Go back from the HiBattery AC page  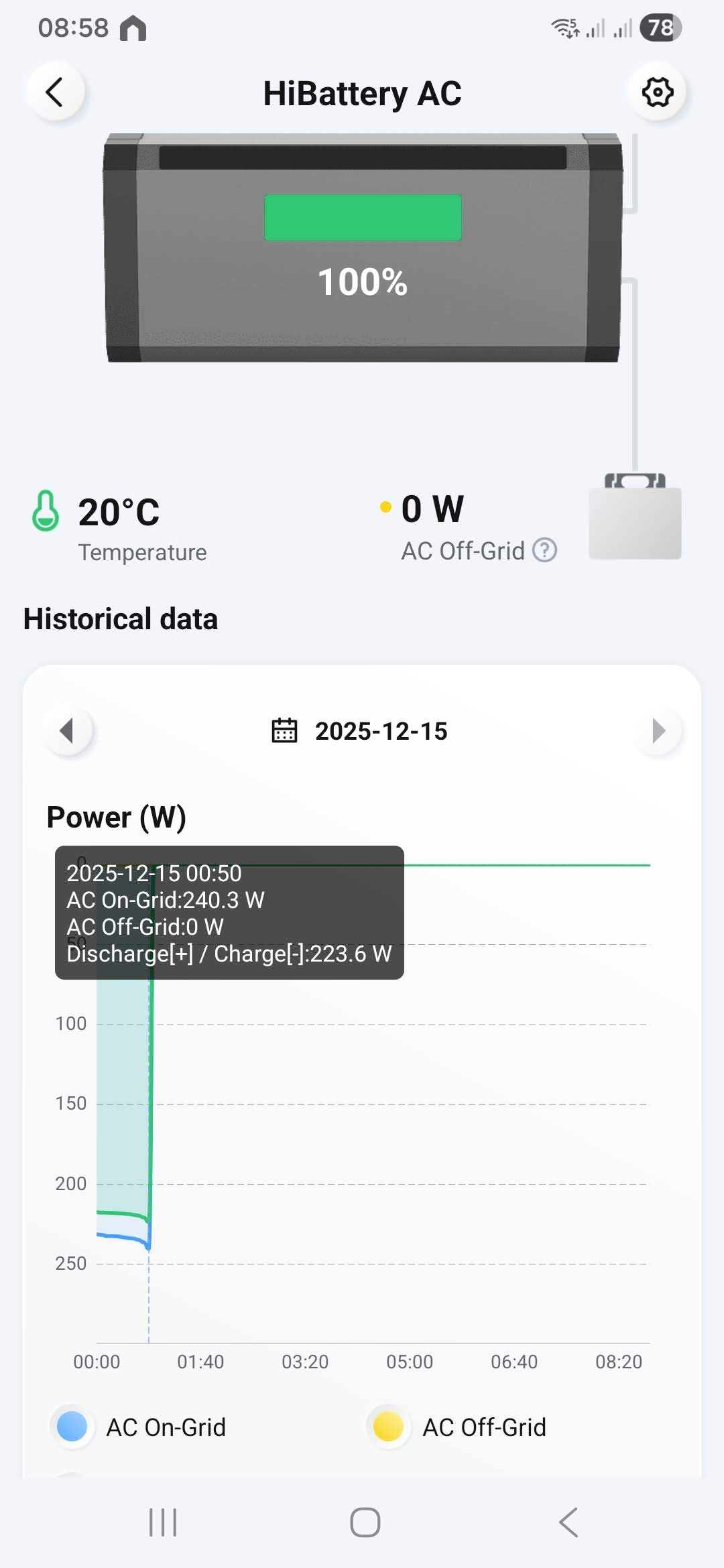(55, 92)
